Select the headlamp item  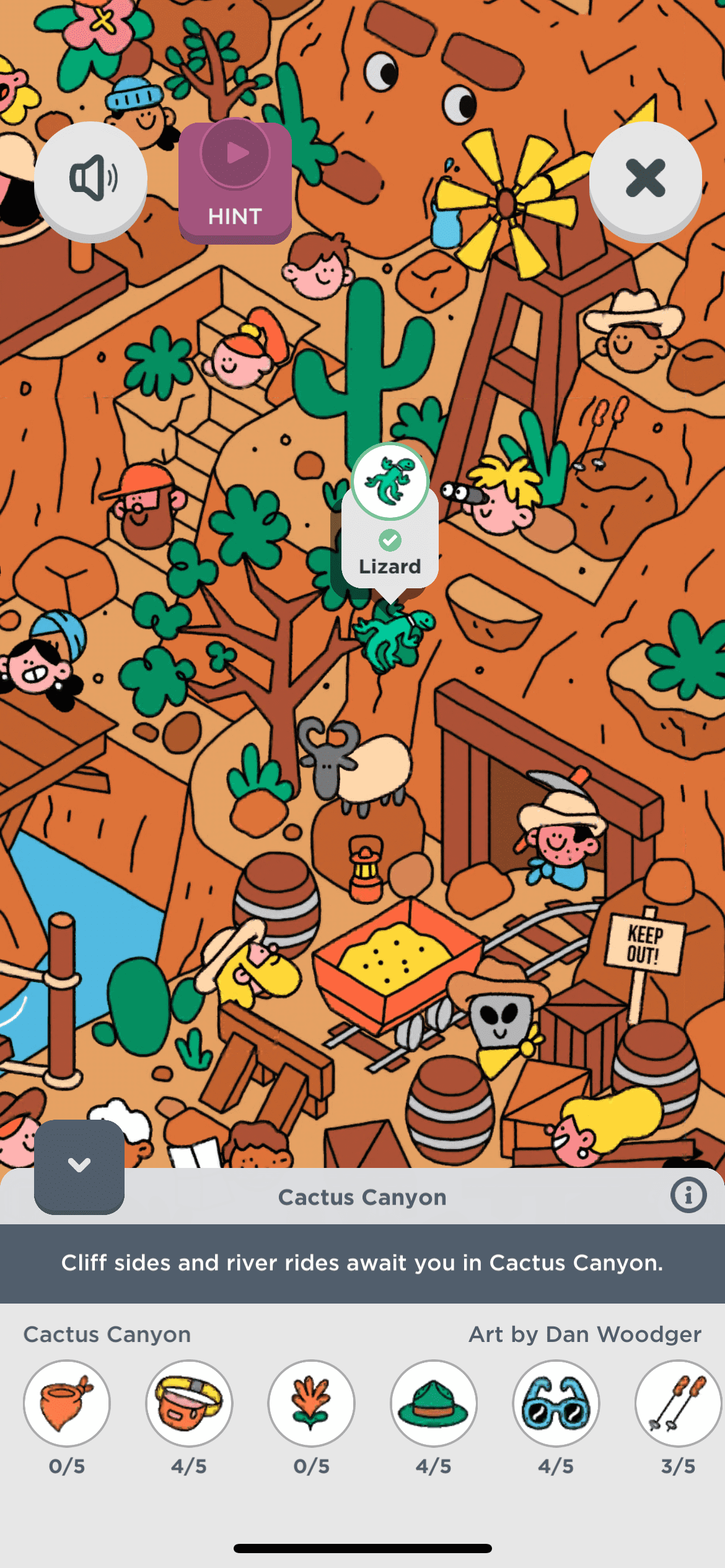coord(189,1403)
